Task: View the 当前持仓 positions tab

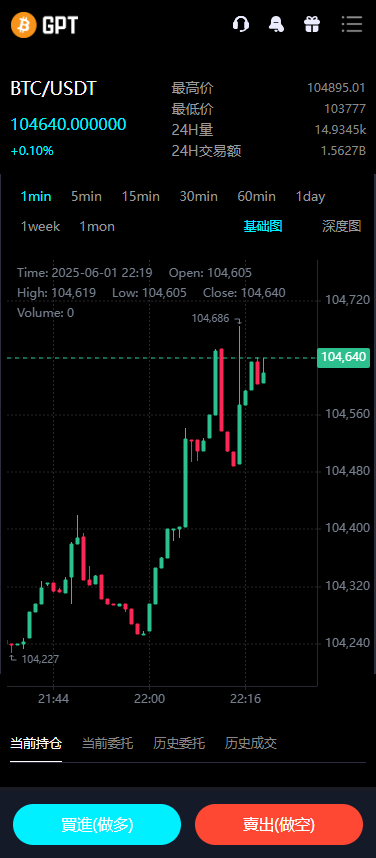Action: point(36,743)
